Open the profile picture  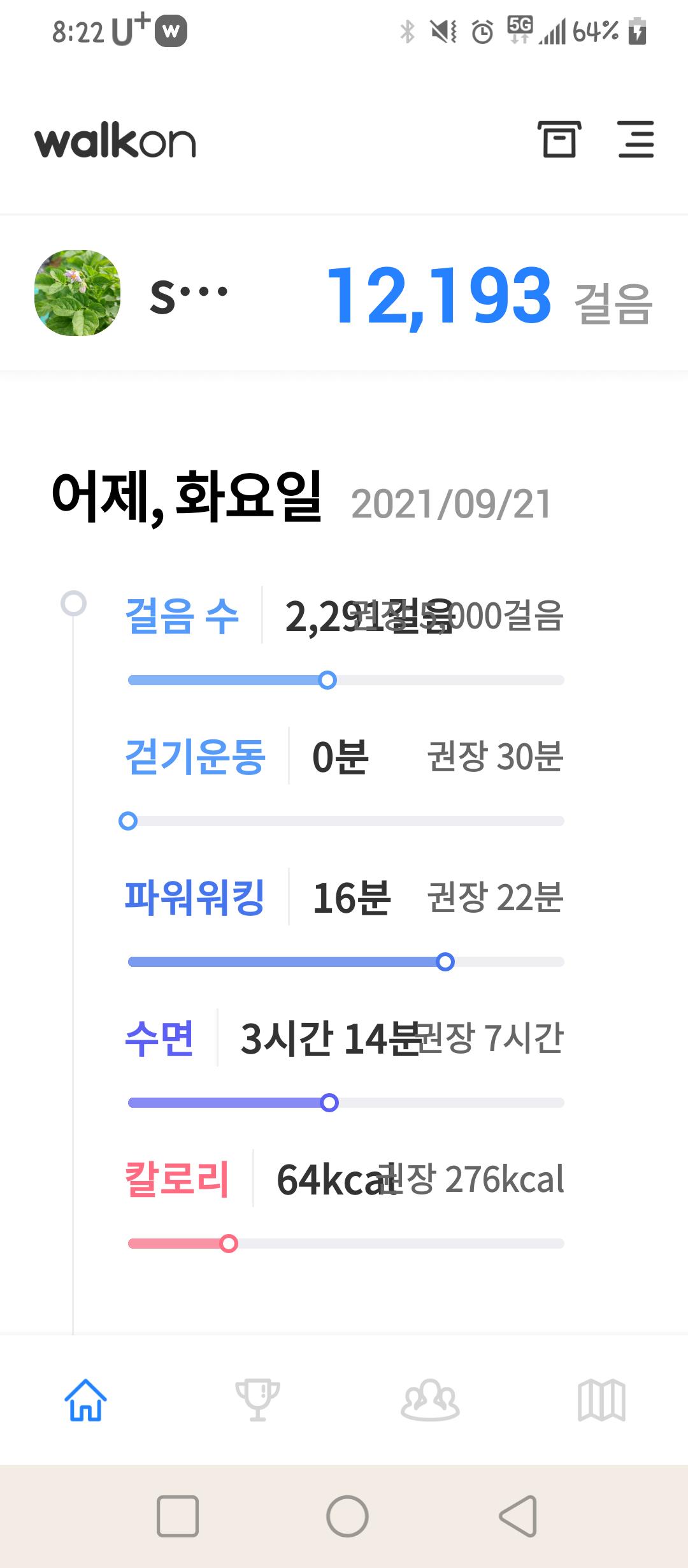pyautogui.click(x=77, y=293)
